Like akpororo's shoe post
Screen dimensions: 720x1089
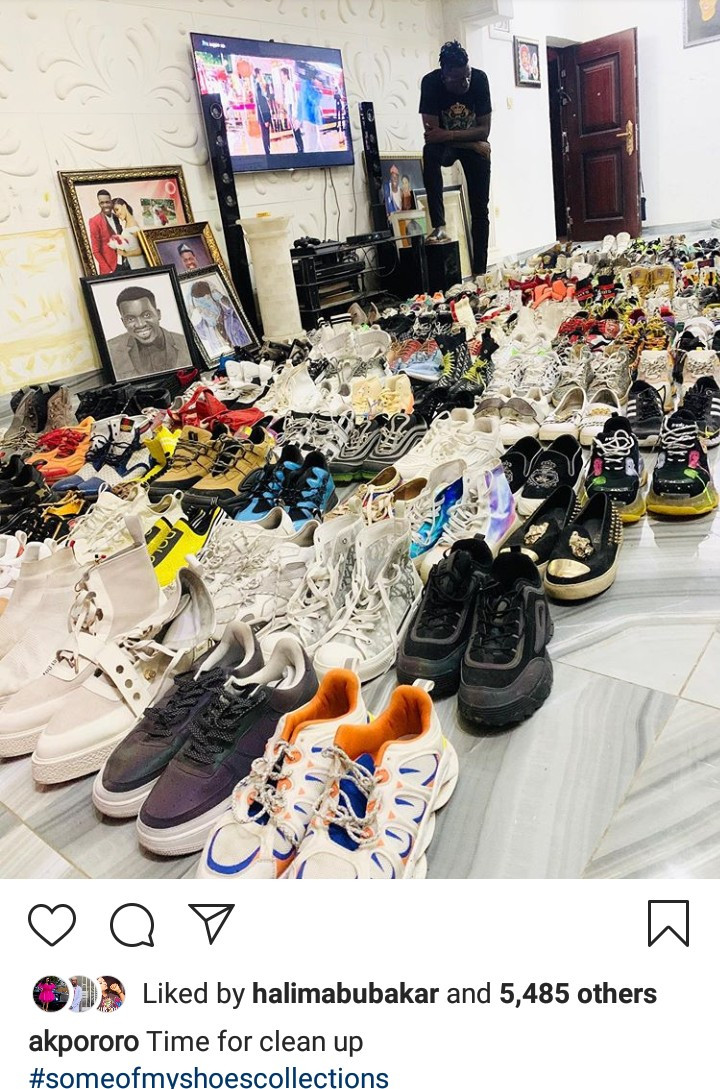(52, 924)
